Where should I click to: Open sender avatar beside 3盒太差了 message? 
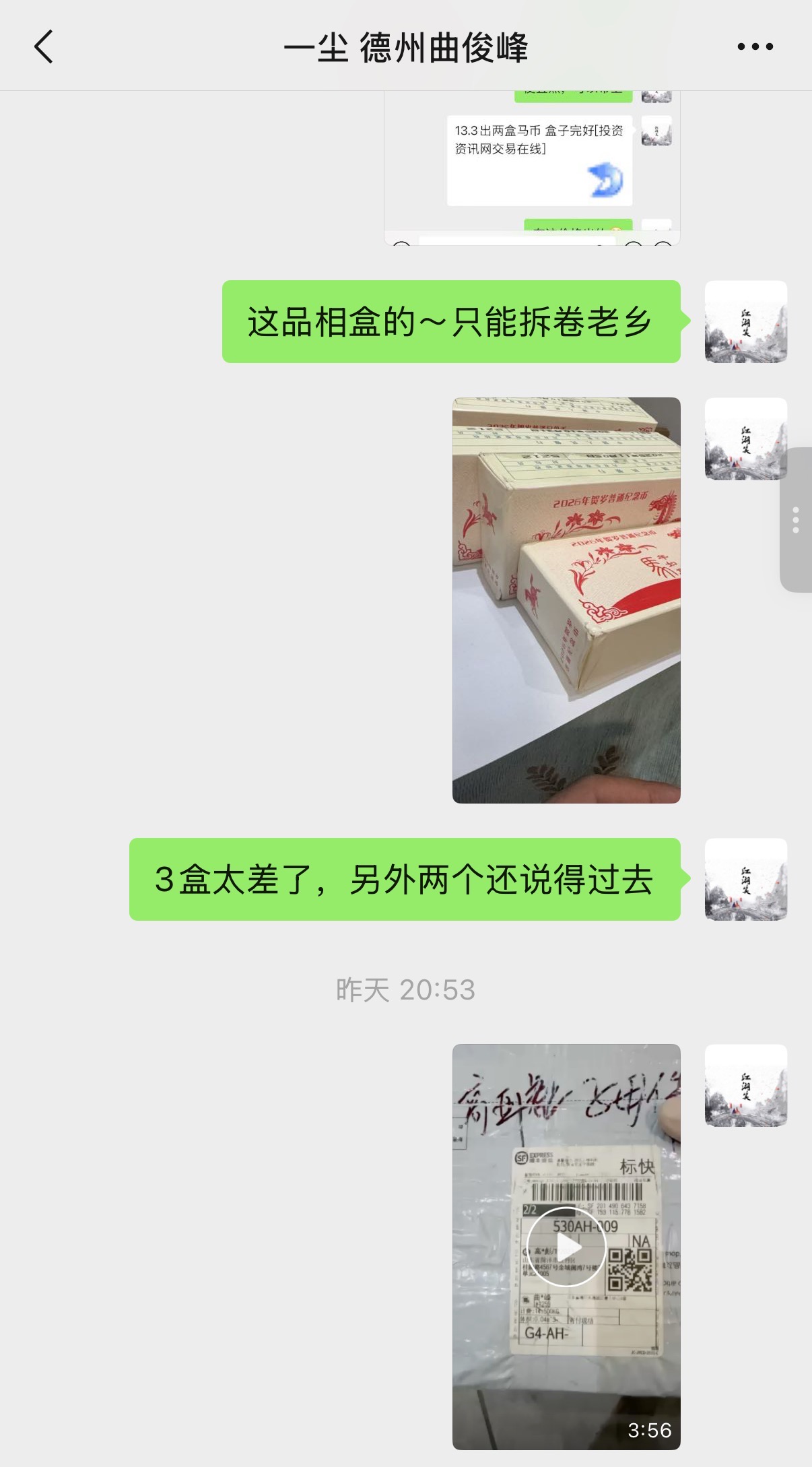745,880
